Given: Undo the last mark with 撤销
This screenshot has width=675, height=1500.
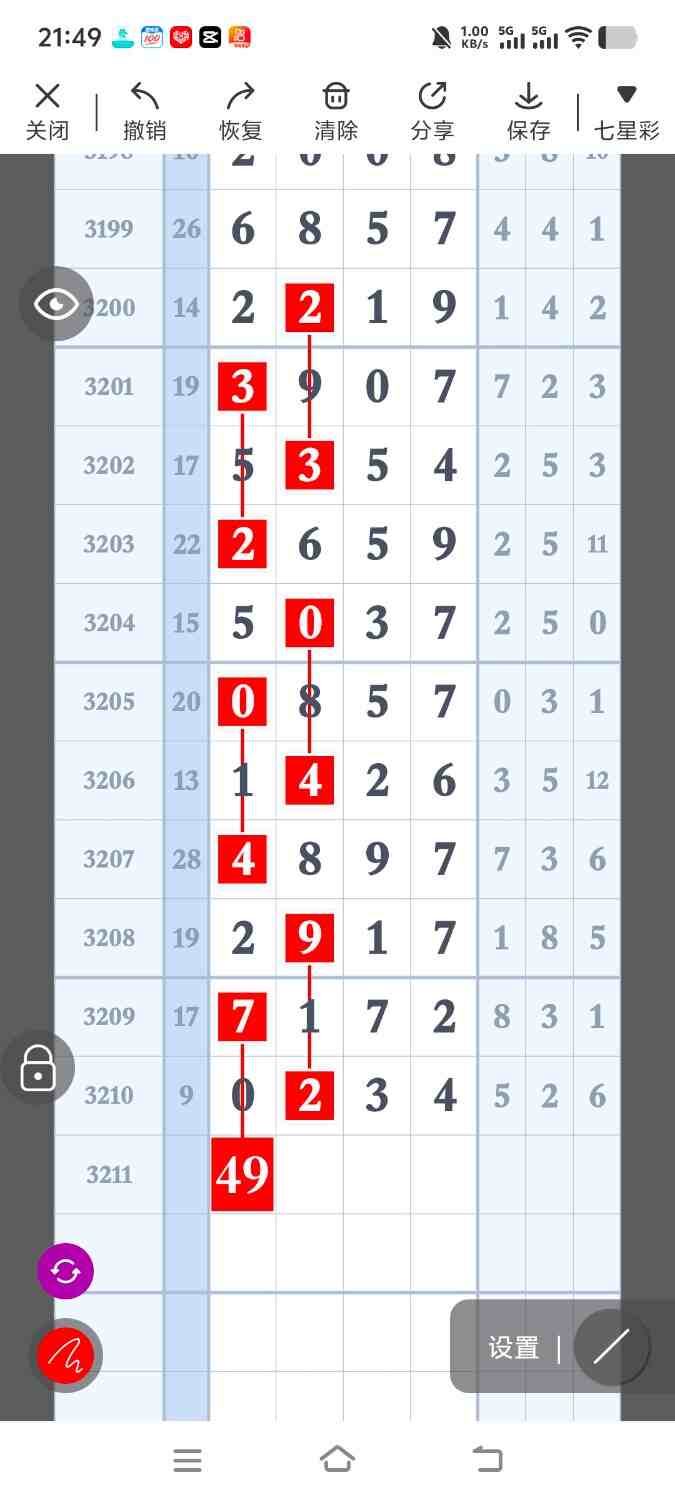Looking at the screenshot, I should tap(144, 111).
